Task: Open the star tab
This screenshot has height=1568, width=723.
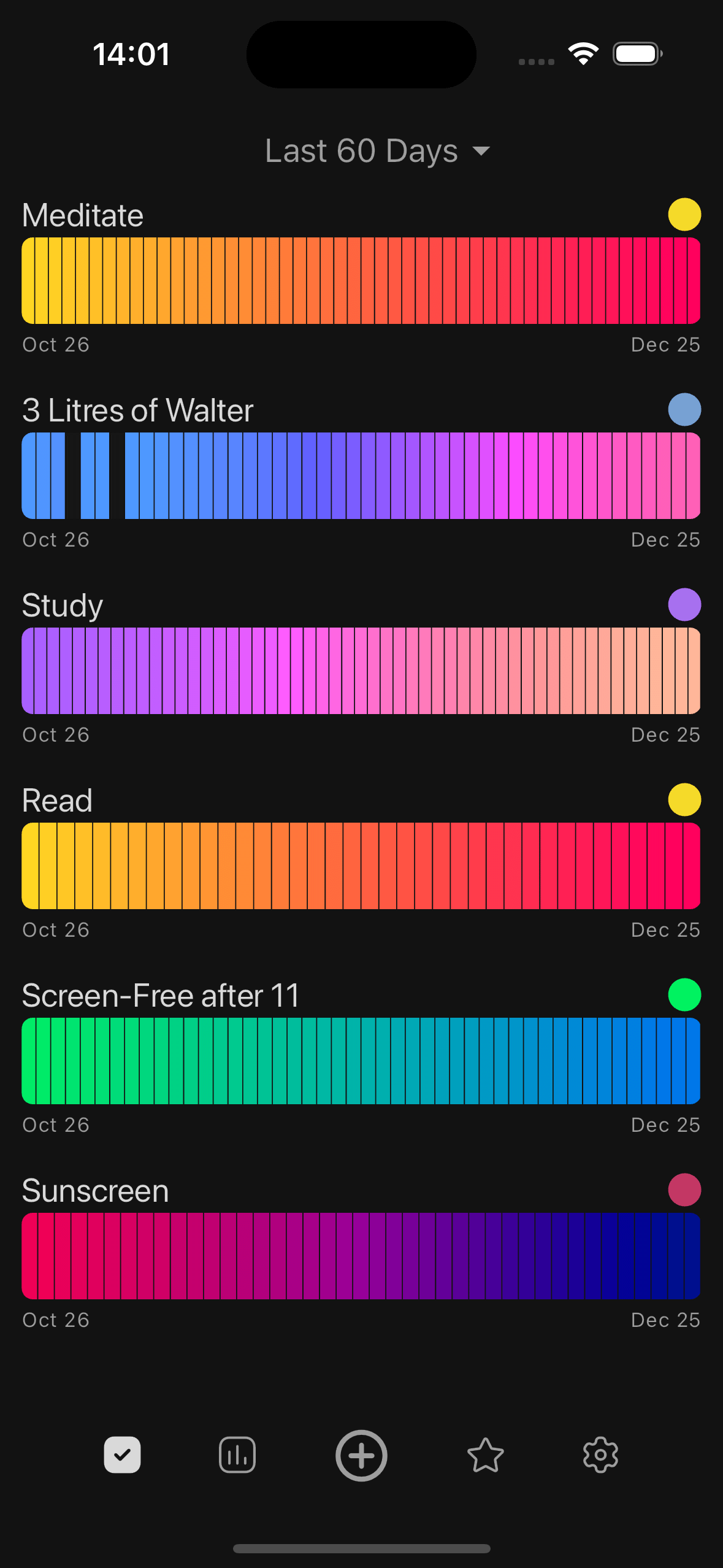Action: 485,1455
